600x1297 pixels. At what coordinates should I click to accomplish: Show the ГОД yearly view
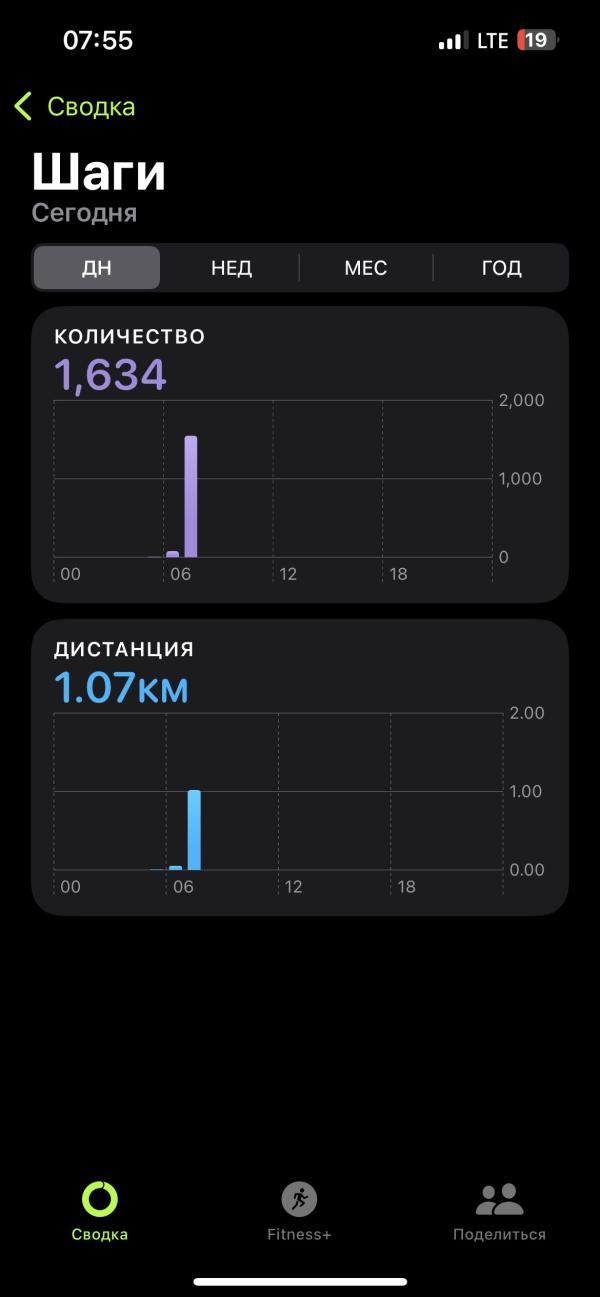[501, 268]
